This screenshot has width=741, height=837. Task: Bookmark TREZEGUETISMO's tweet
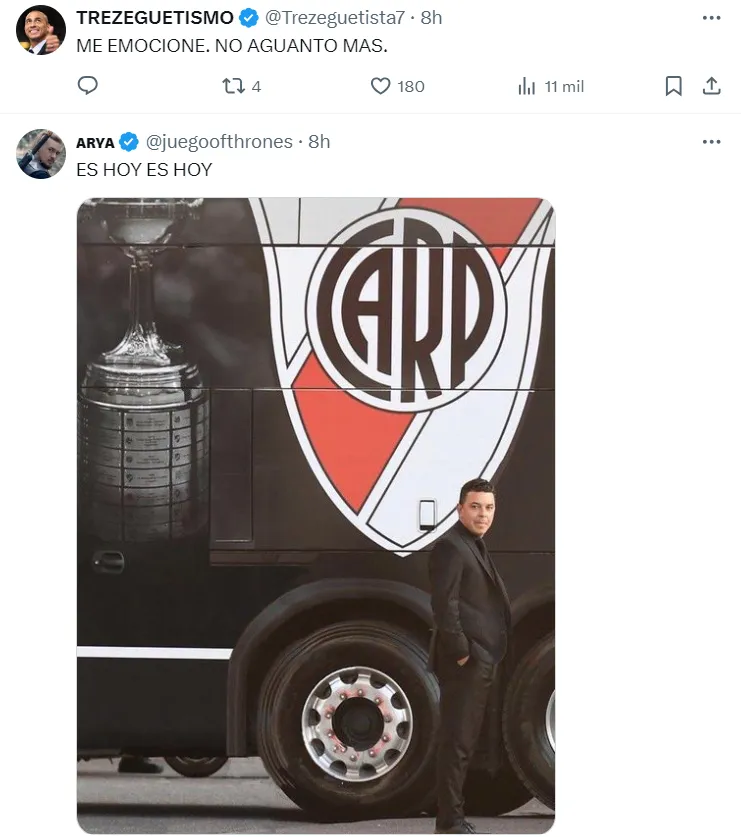point(673,87)
